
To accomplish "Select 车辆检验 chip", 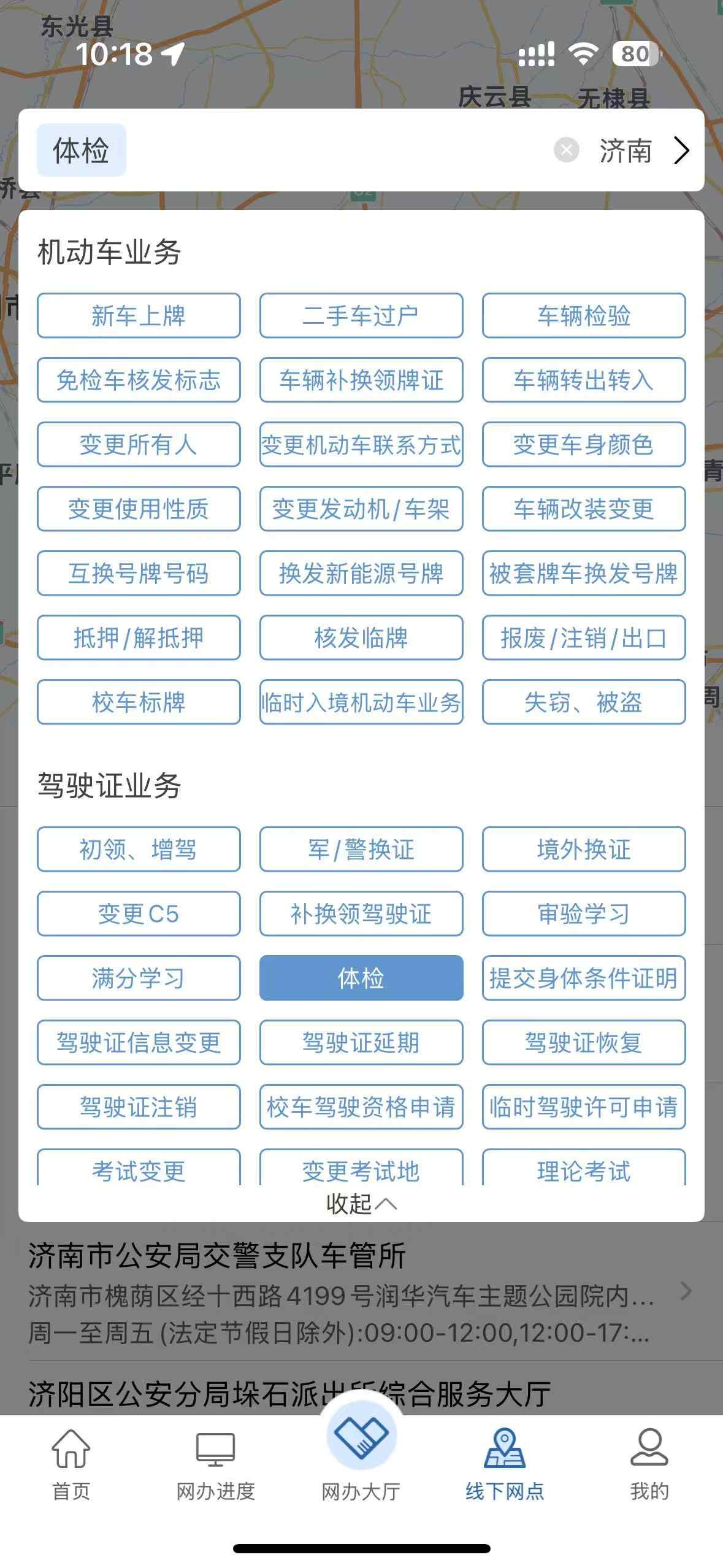I will point(583,315).
